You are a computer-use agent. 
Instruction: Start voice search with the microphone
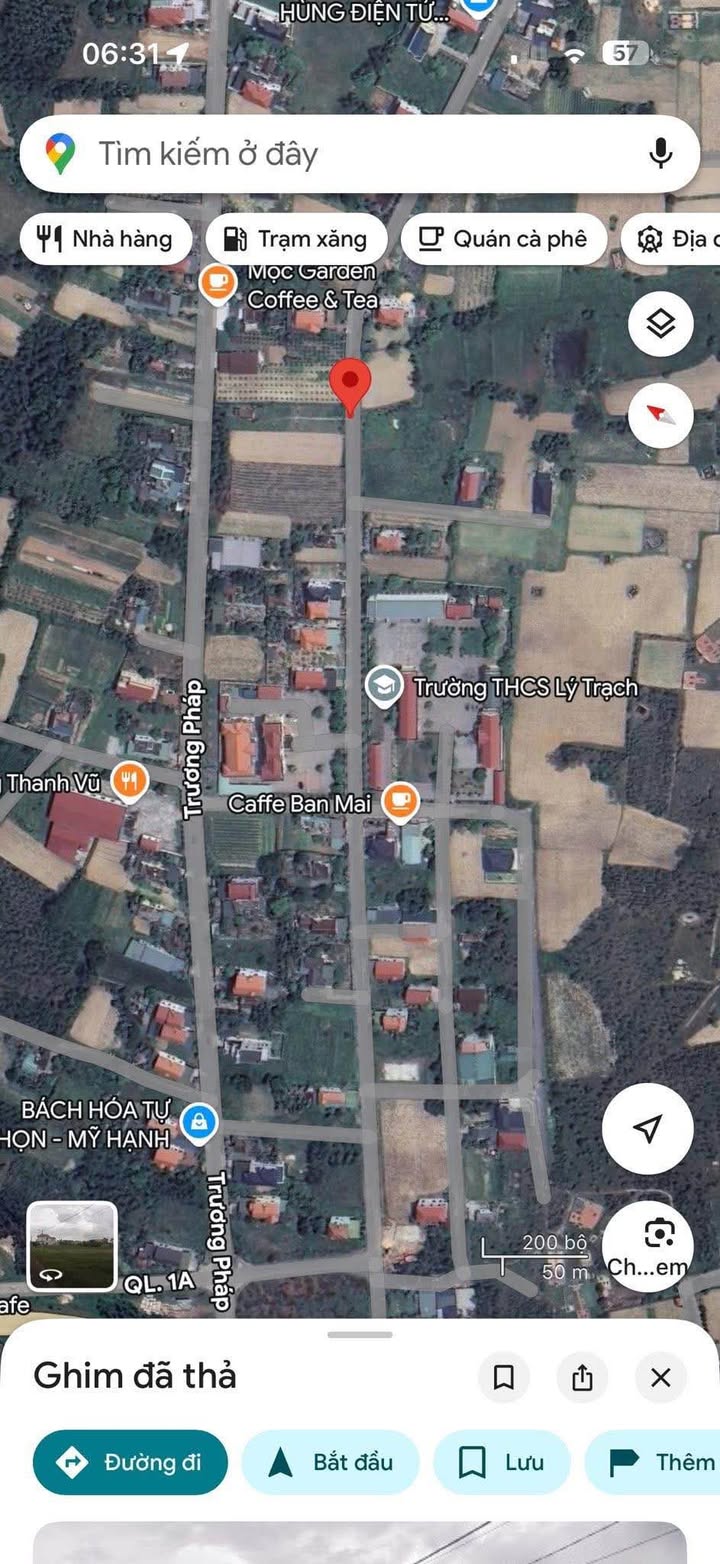point(660,154)
